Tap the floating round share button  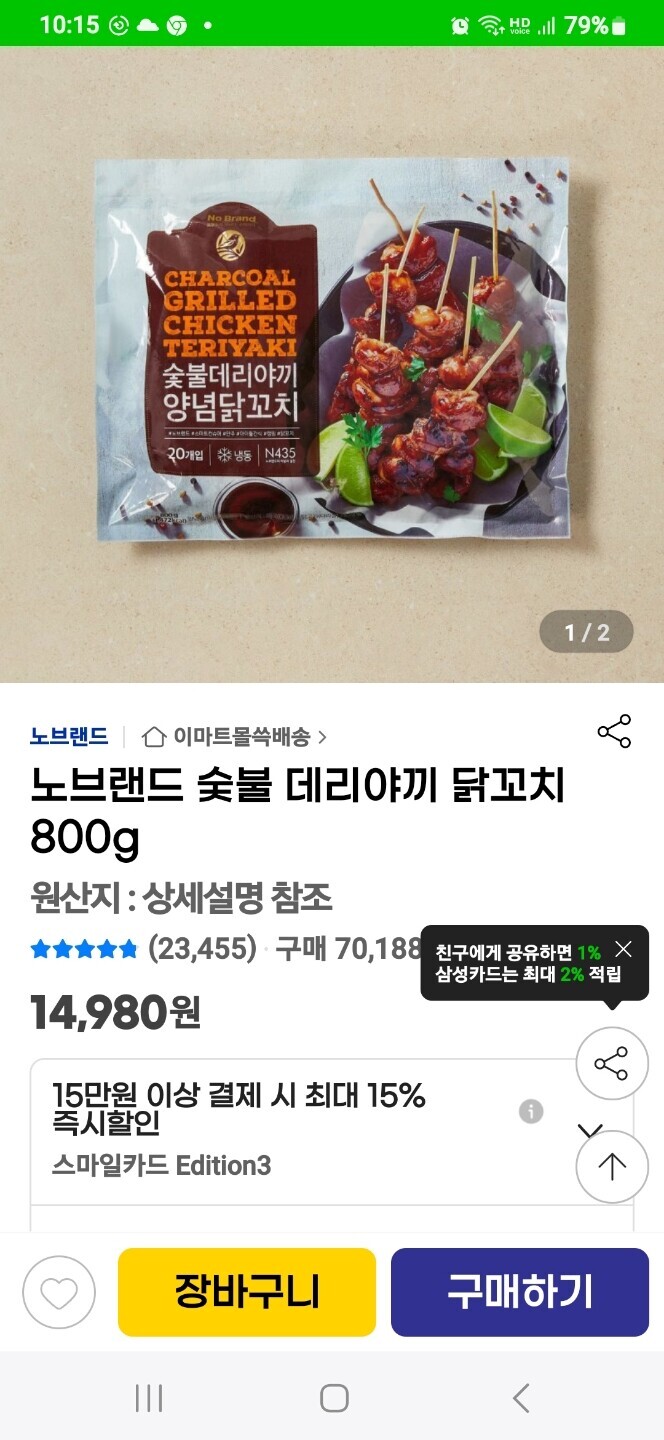(x=612, y=1064)
